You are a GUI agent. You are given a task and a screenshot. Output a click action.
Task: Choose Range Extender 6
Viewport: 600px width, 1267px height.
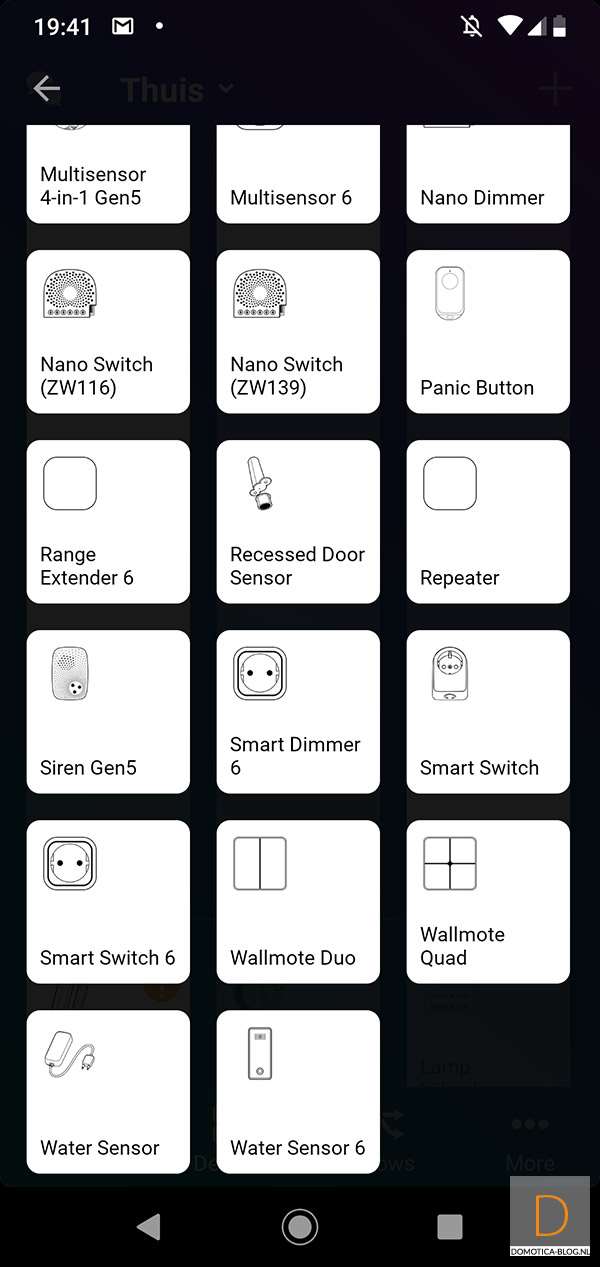(x=108, y=521)
